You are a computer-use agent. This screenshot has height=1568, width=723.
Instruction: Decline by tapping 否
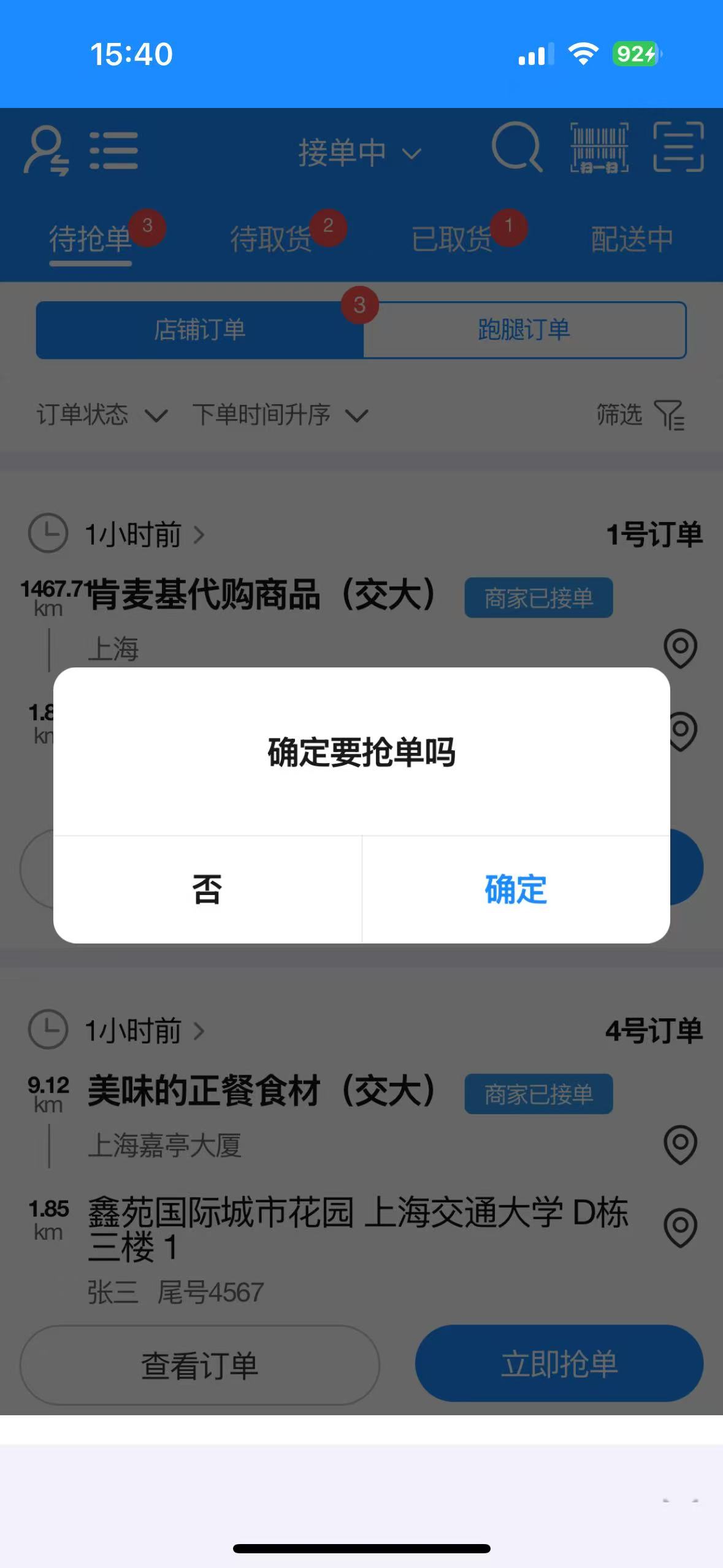tap(207, 890)
